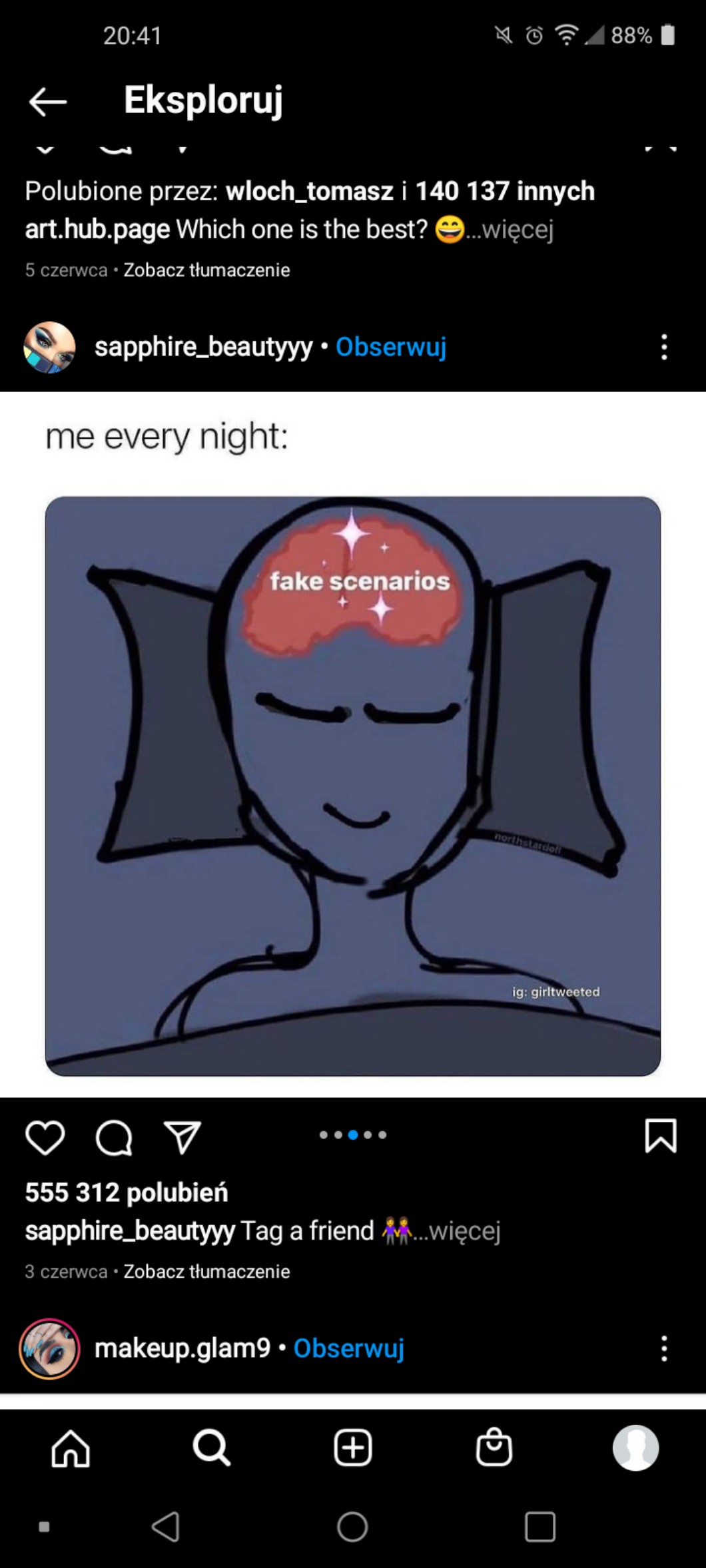The image size is (706, 1568).
Task: Open the Shop tab
Action: pyautogui.click(x=494, y=1448)
